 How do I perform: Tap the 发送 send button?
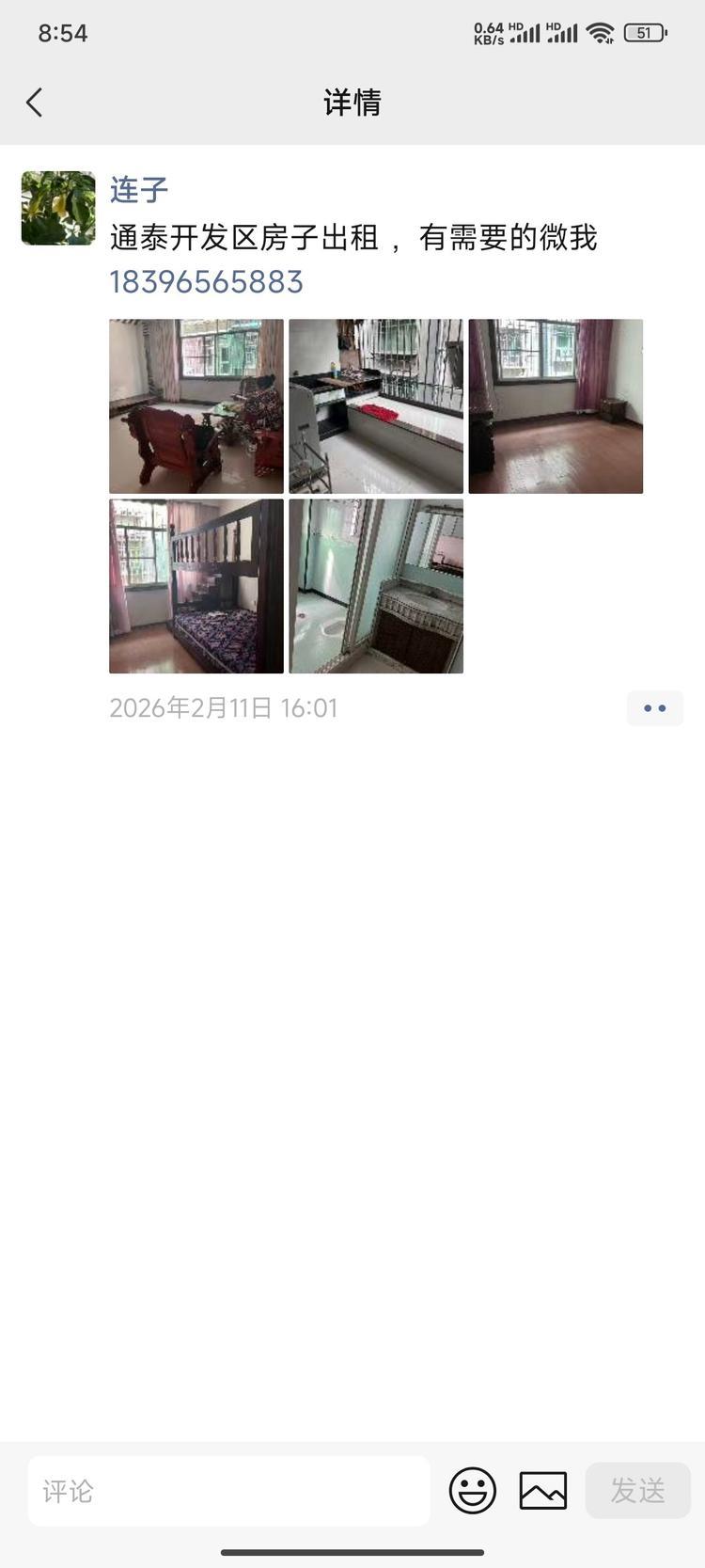(637, 1491)
